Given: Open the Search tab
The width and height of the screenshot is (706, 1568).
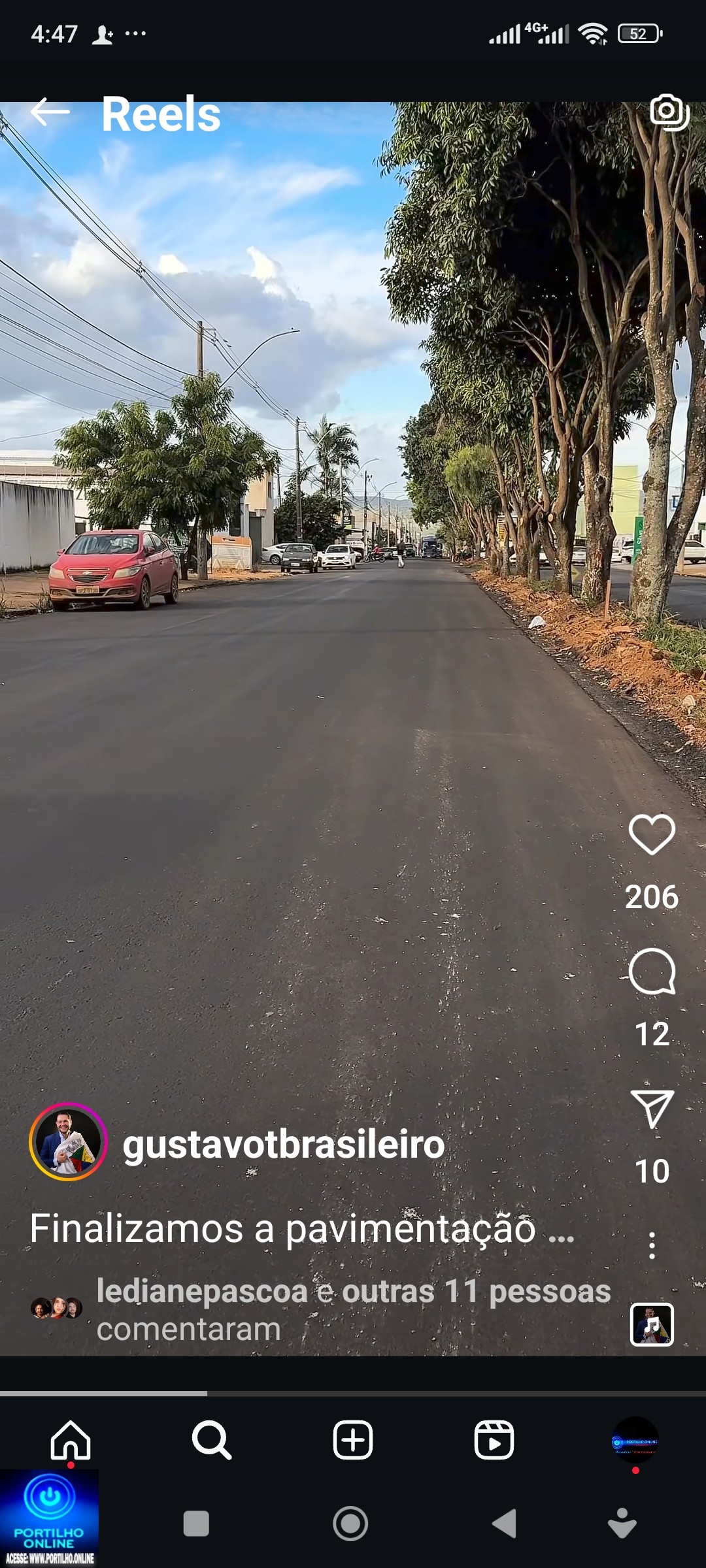Looking at the screenshot, I should click(x=211, y=1440).
